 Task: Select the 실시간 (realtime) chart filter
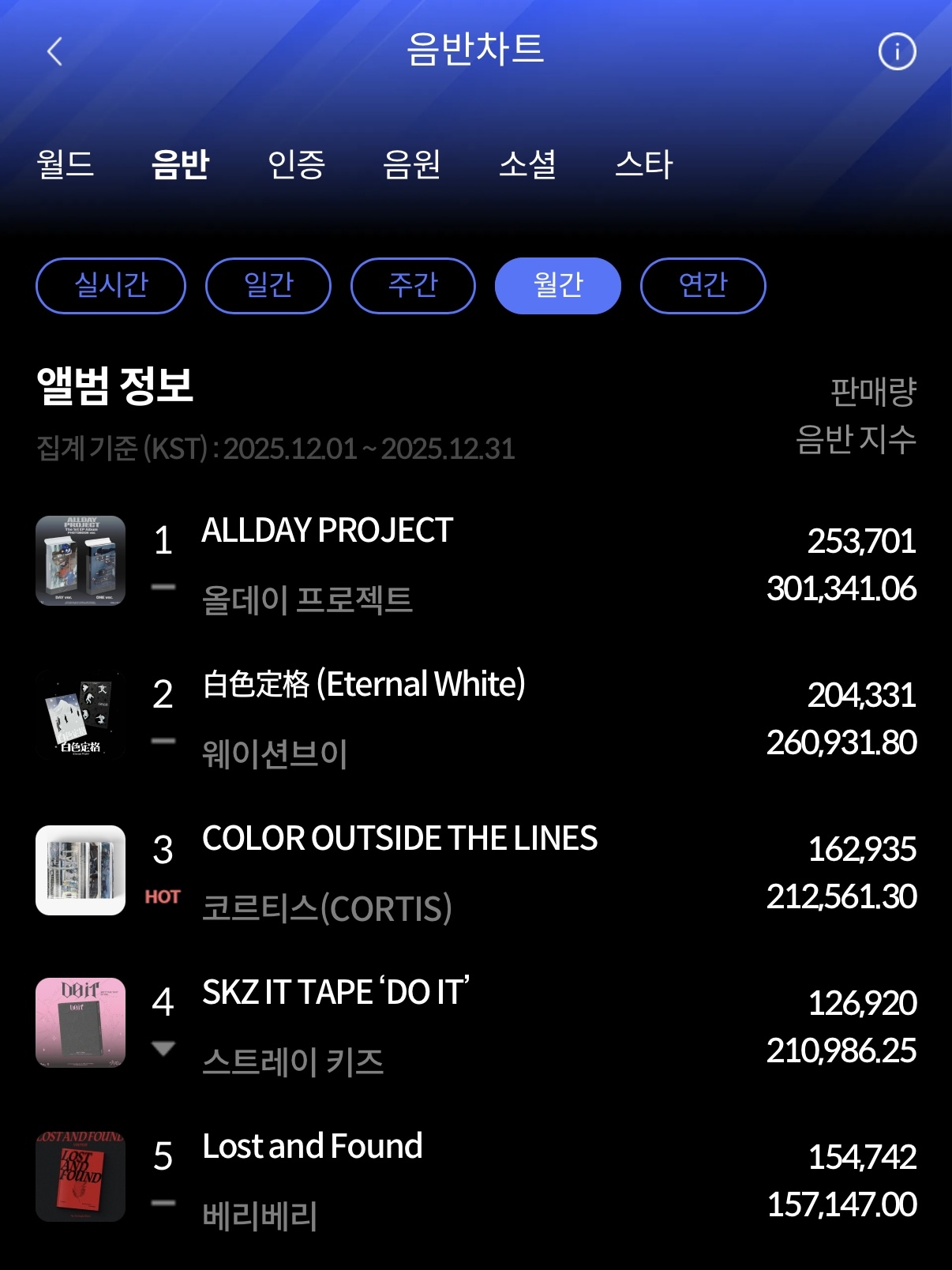(x=110, y=286)
